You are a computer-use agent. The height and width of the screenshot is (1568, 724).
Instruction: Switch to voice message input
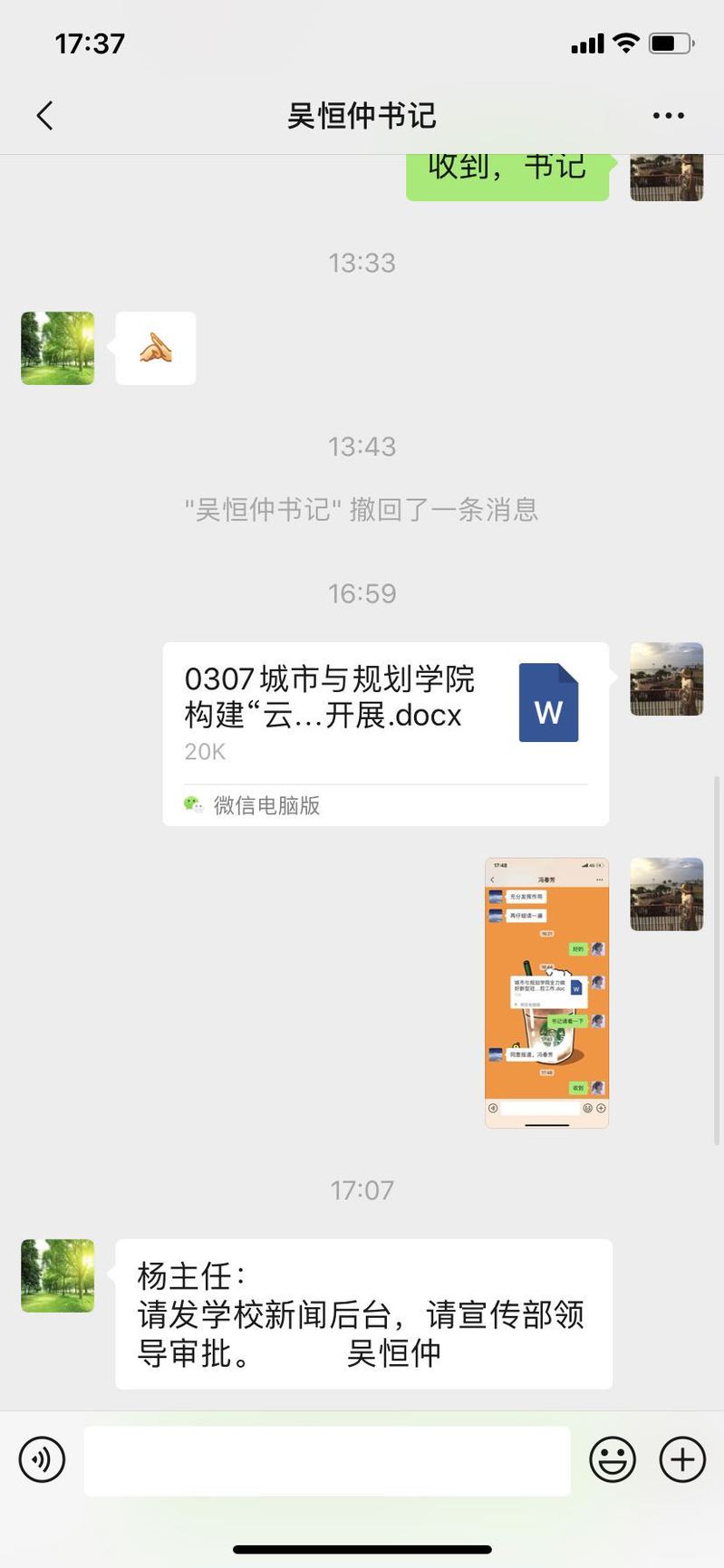pyautogui.click(x=42, y=1459)
